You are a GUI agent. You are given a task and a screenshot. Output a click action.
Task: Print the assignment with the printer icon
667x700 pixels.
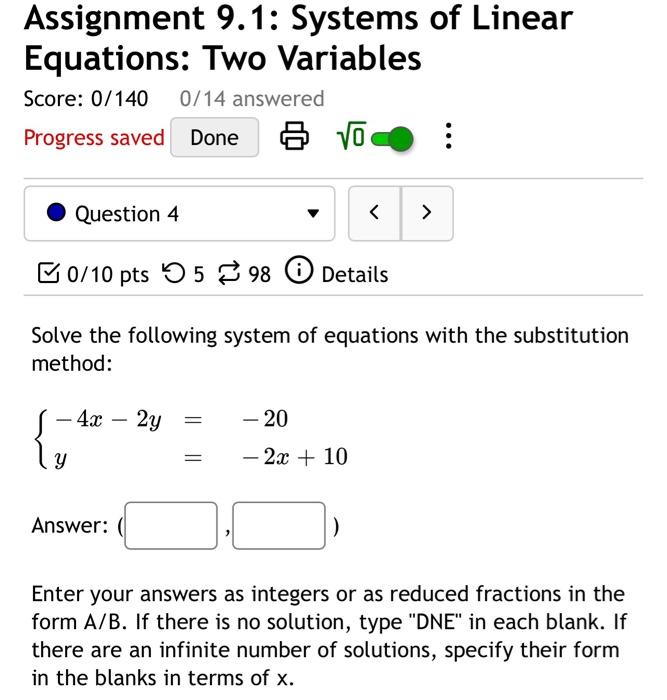294,136
